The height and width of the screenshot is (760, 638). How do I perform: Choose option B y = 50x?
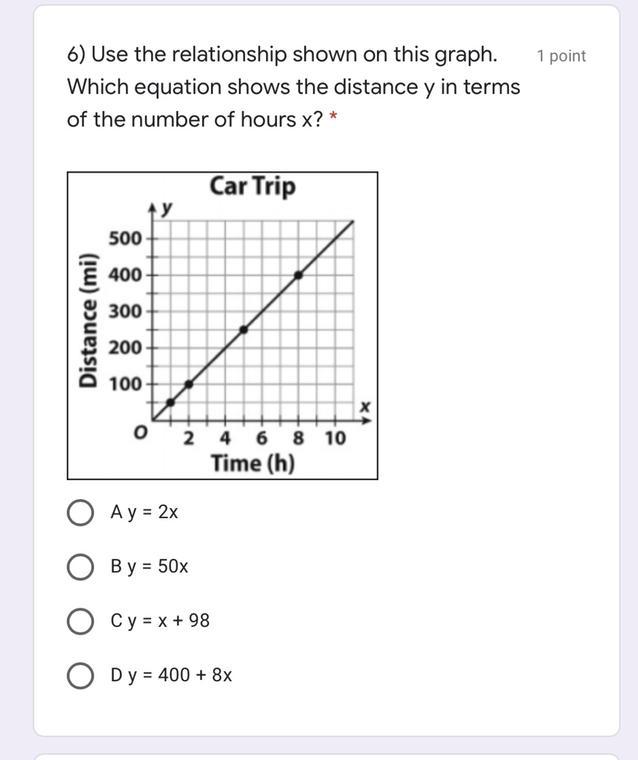click(x=81, y=567)
